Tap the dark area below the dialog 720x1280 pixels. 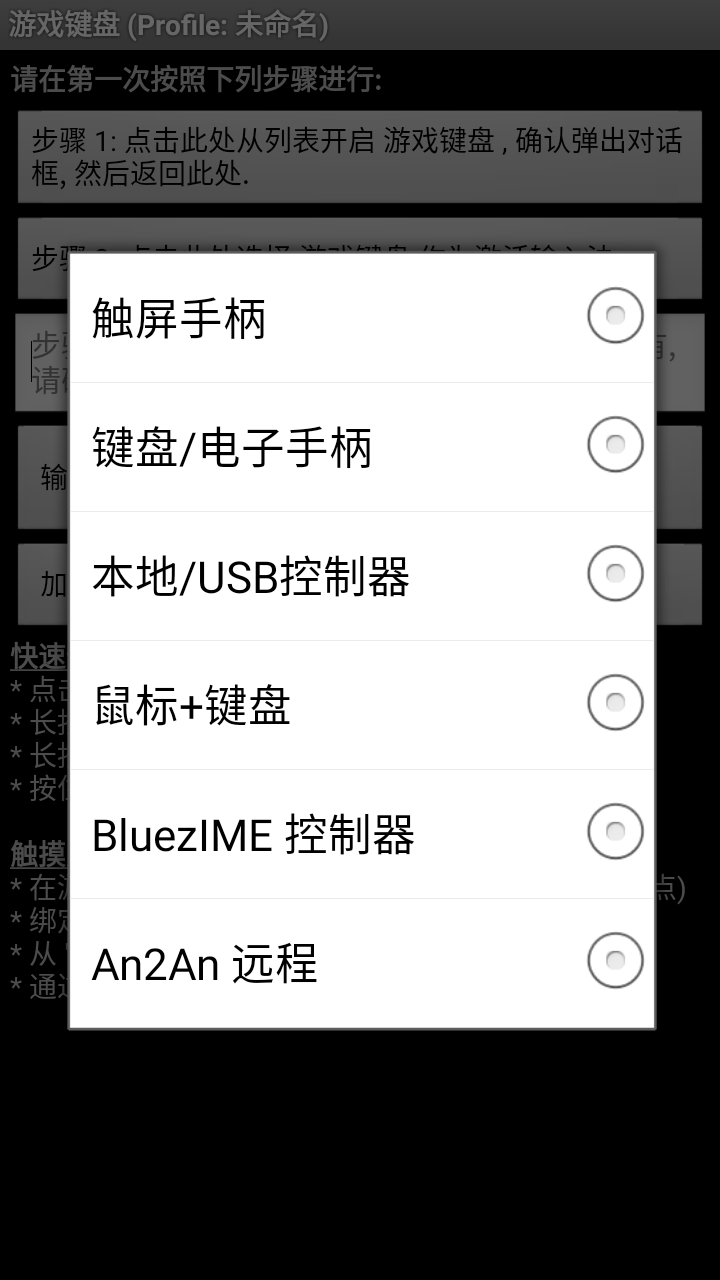click(360, 1150)
